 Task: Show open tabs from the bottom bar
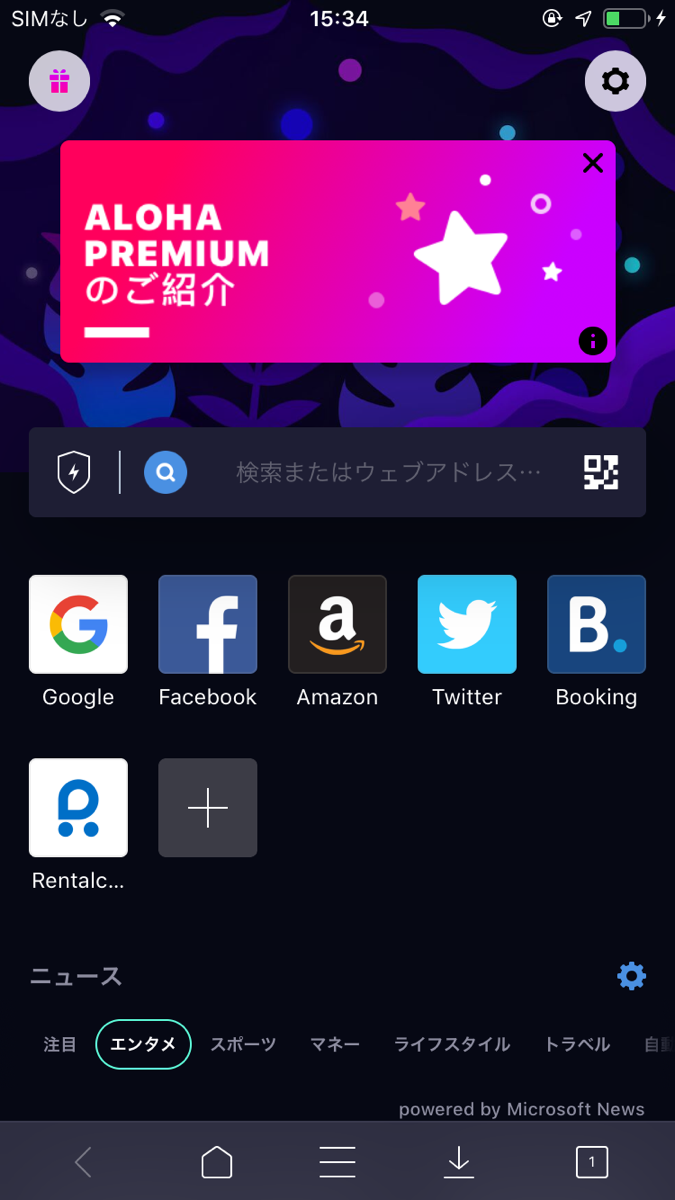click(x=592, y=1161)
